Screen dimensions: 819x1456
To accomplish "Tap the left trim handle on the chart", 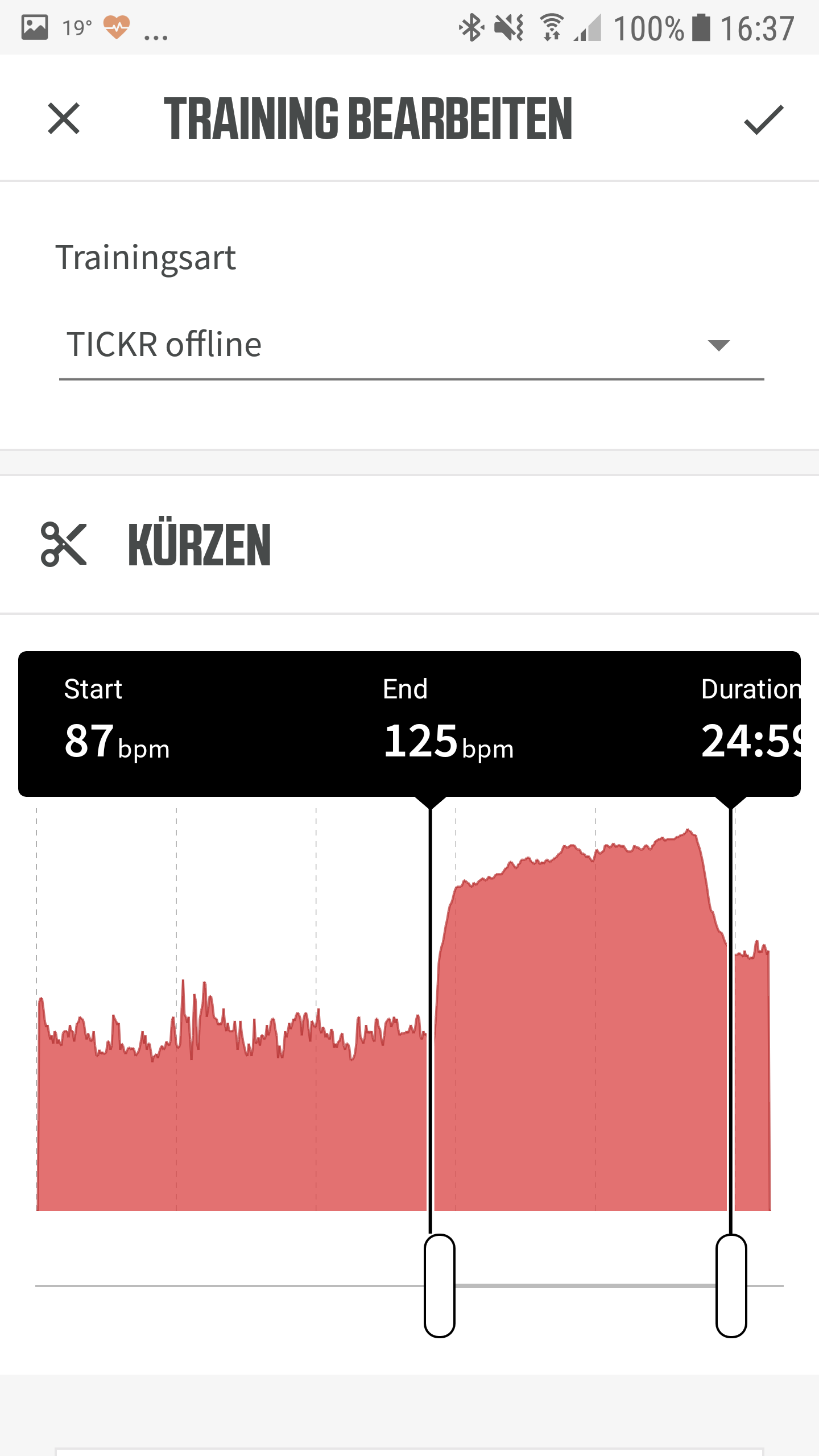I will [440, 1285].
